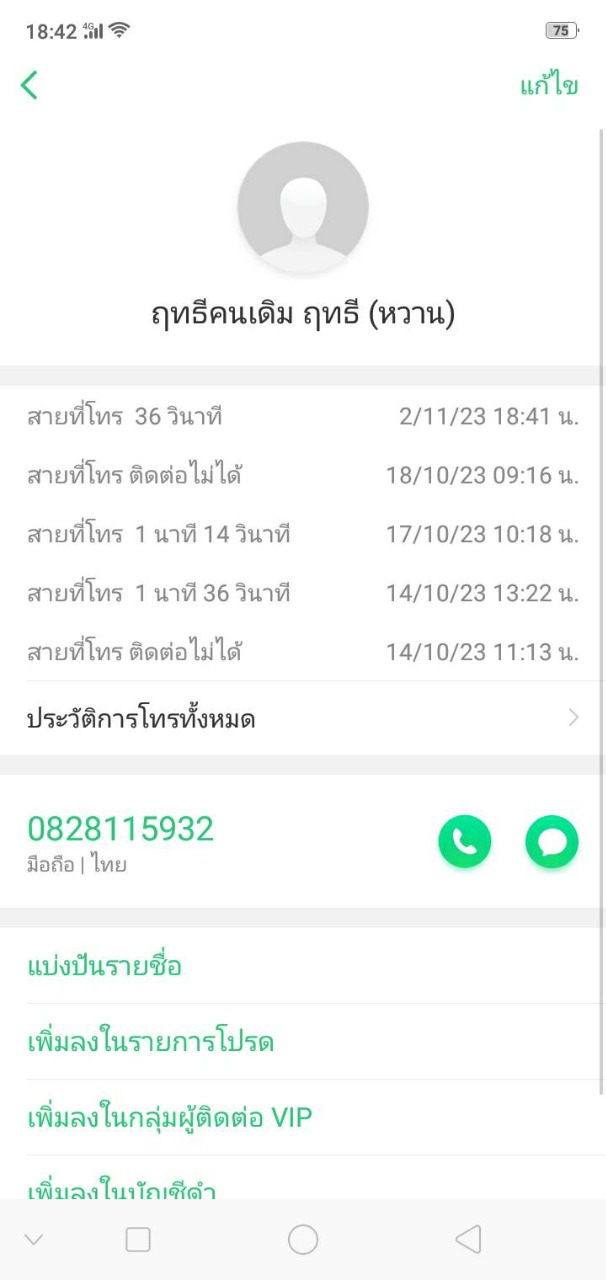
Task: Tap แก้ไข to edit this contact
Action: click(548, 86)
